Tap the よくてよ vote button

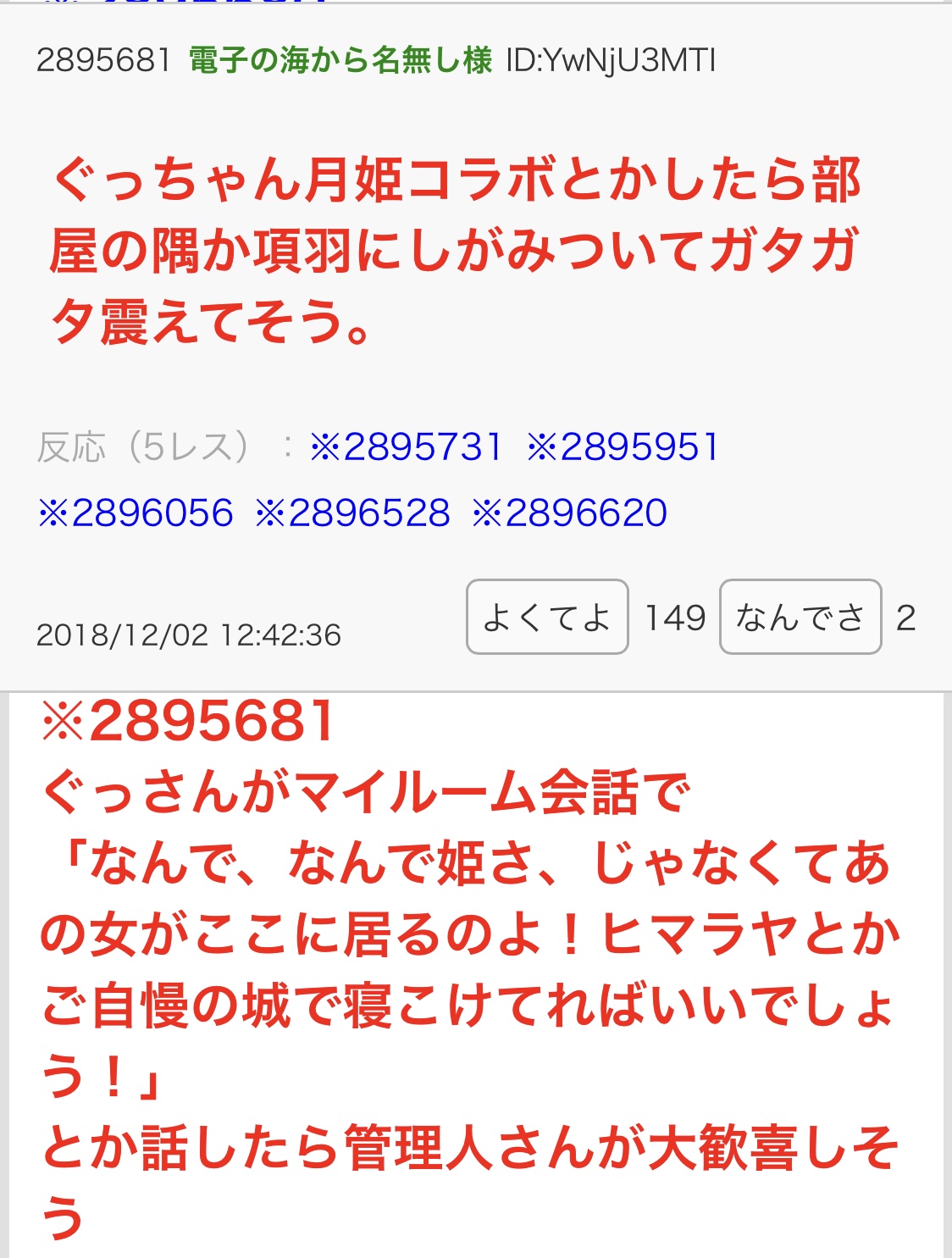pyautogui.click(x=547, y=617)
